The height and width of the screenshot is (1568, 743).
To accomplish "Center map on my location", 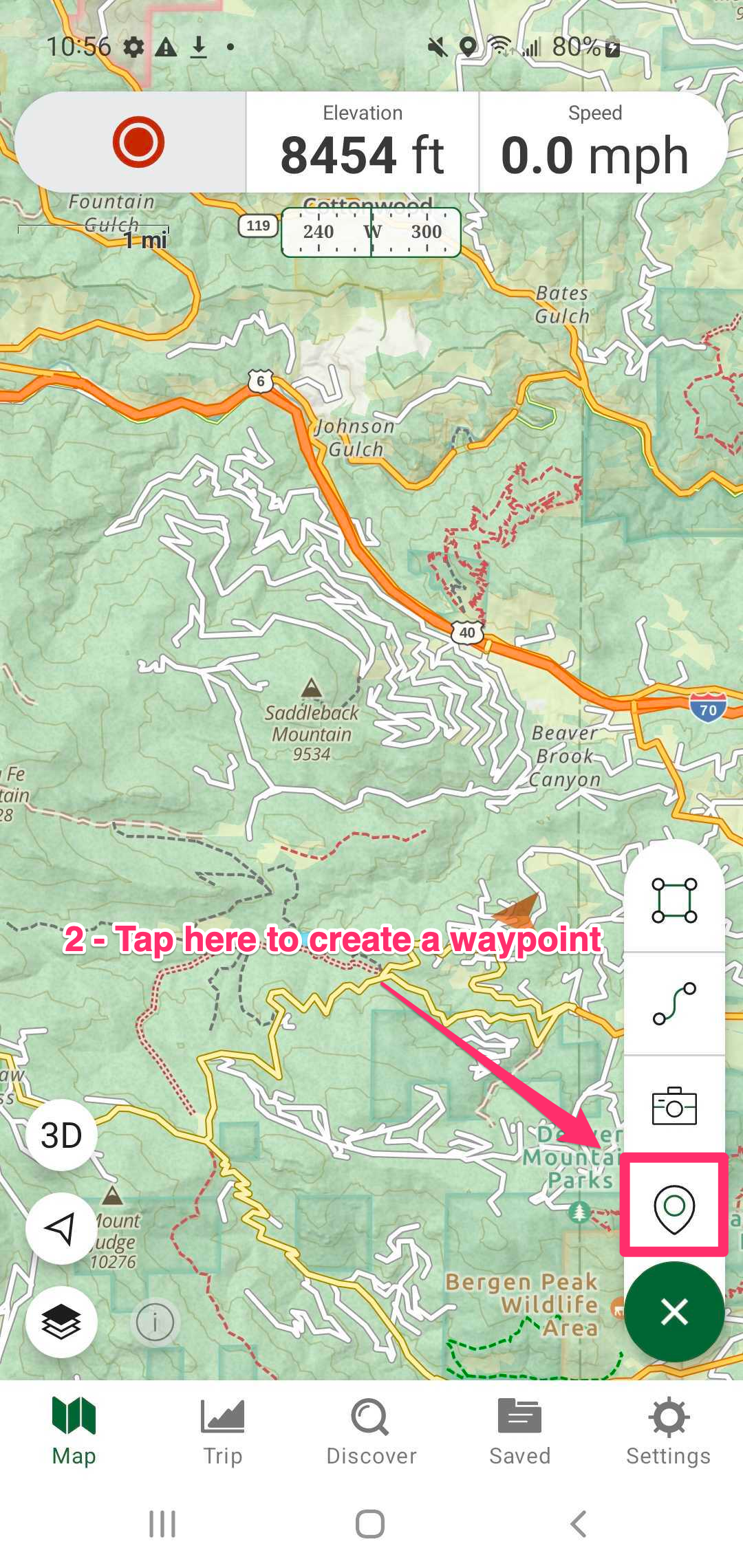I will 61,1229.
